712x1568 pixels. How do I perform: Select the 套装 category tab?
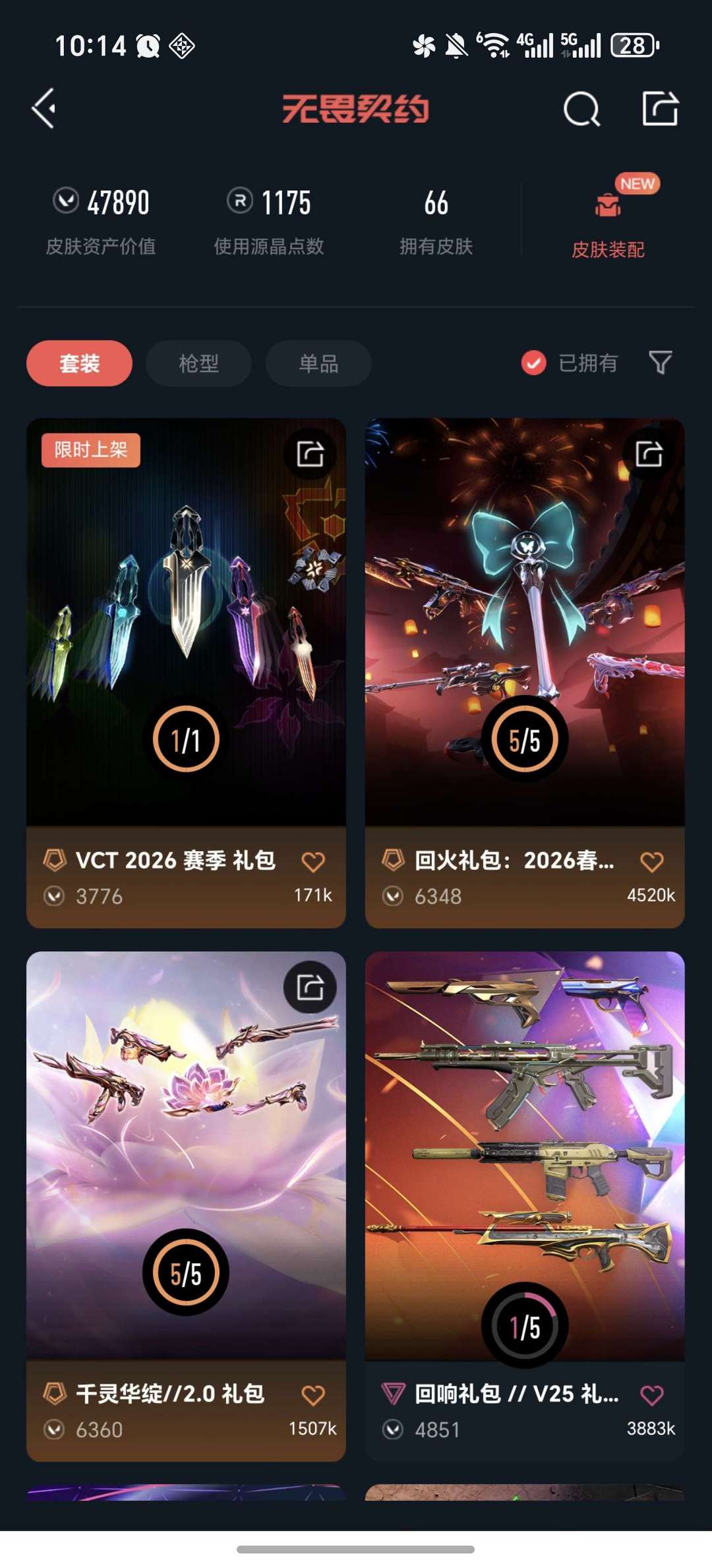(78, 363)
